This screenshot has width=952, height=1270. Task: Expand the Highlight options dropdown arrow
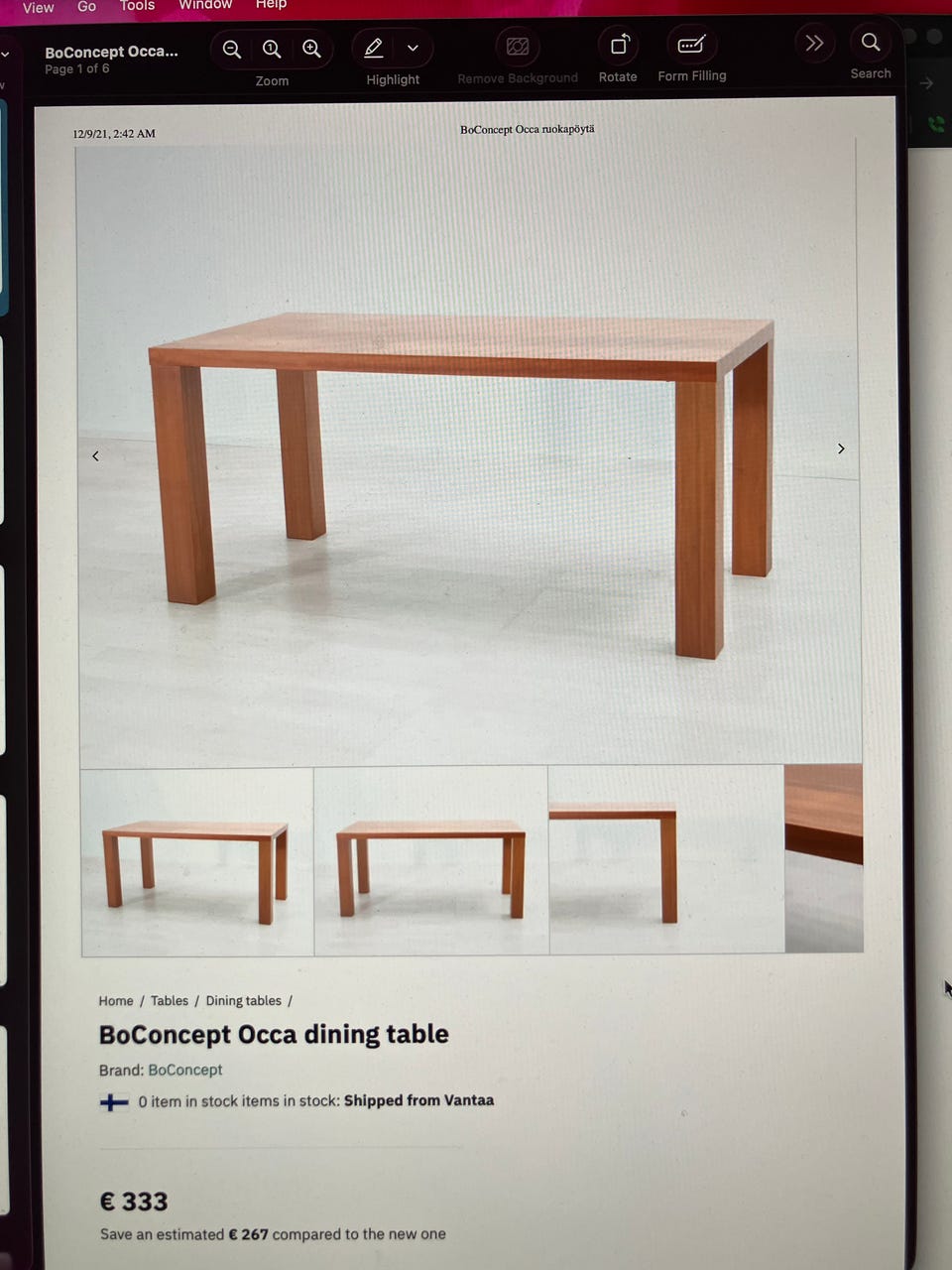click(413, 48)
